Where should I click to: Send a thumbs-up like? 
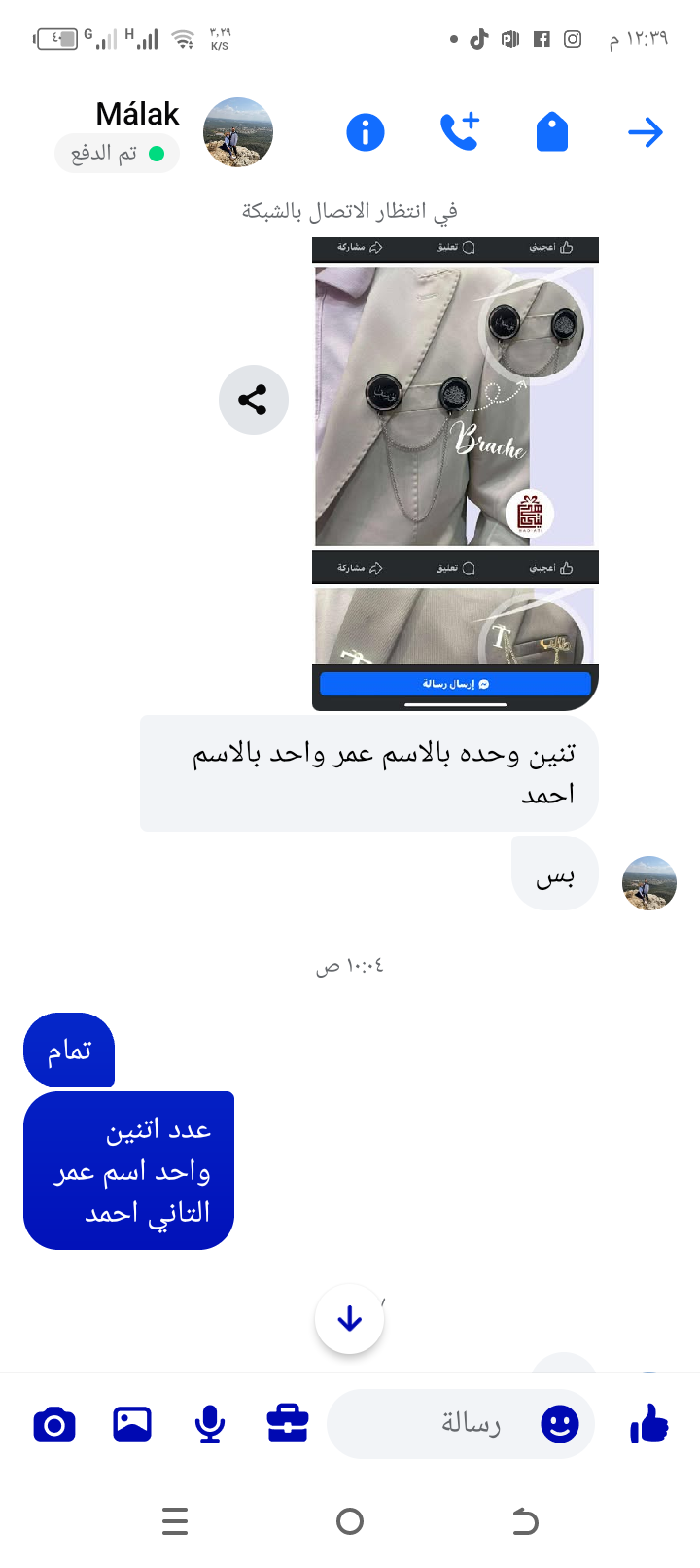(x=648, y=1424)
